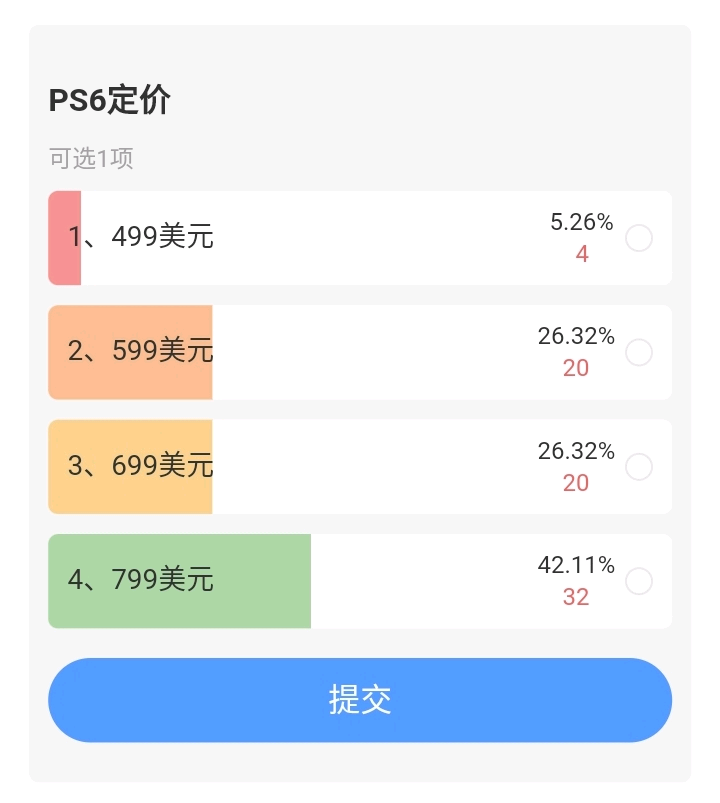Choose the 599美元 price option

click(638, 352)
